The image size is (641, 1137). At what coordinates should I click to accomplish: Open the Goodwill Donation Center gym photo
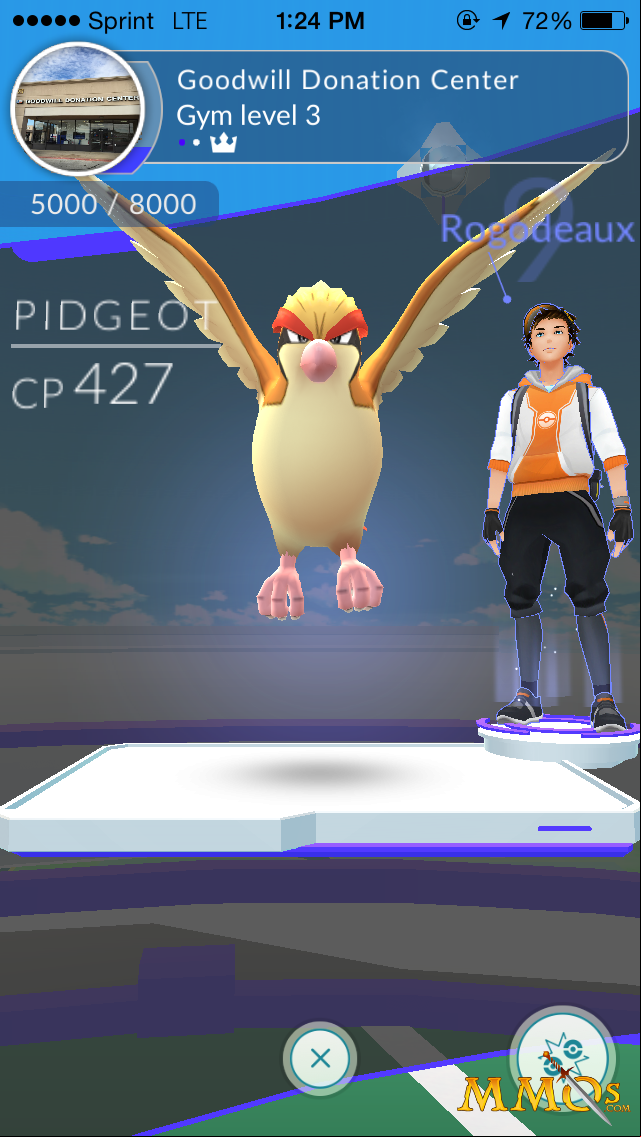point(78,109)
